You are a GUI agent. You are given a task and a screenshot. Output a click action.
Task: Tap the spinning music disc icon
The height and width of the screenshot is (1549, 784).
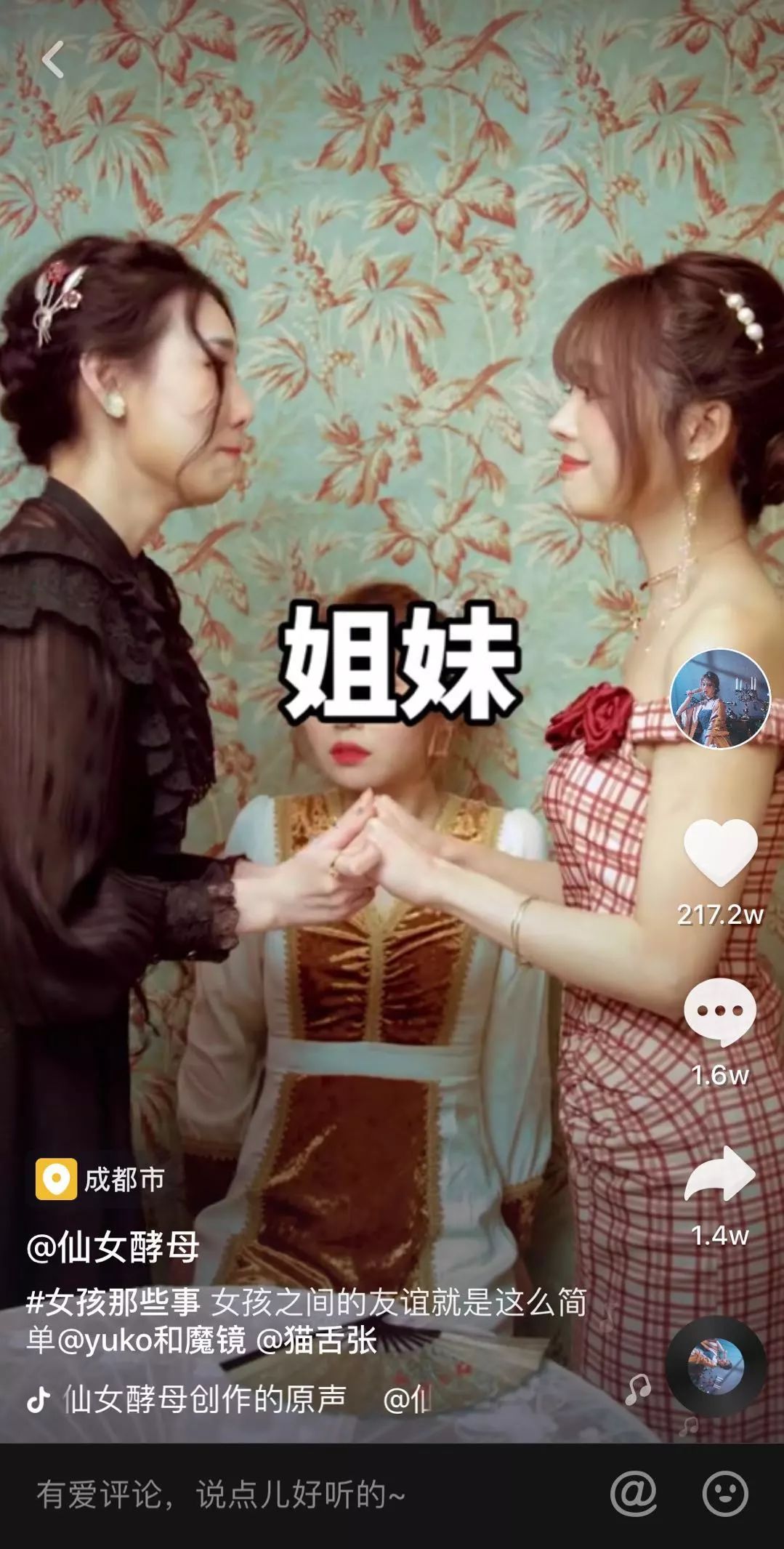[716, 1366]
